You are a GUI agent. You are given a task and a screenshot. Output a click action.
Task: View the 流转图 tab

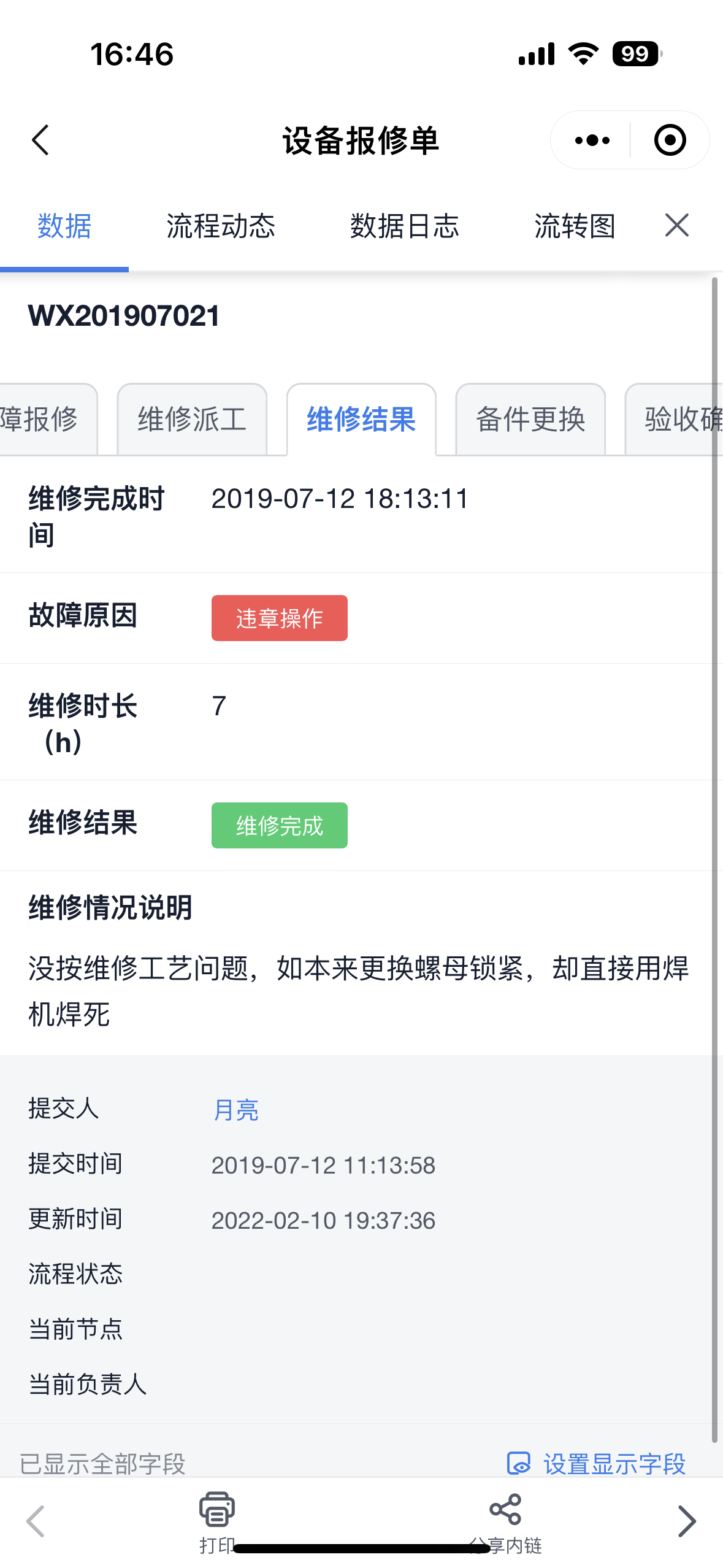click(575, 226)
